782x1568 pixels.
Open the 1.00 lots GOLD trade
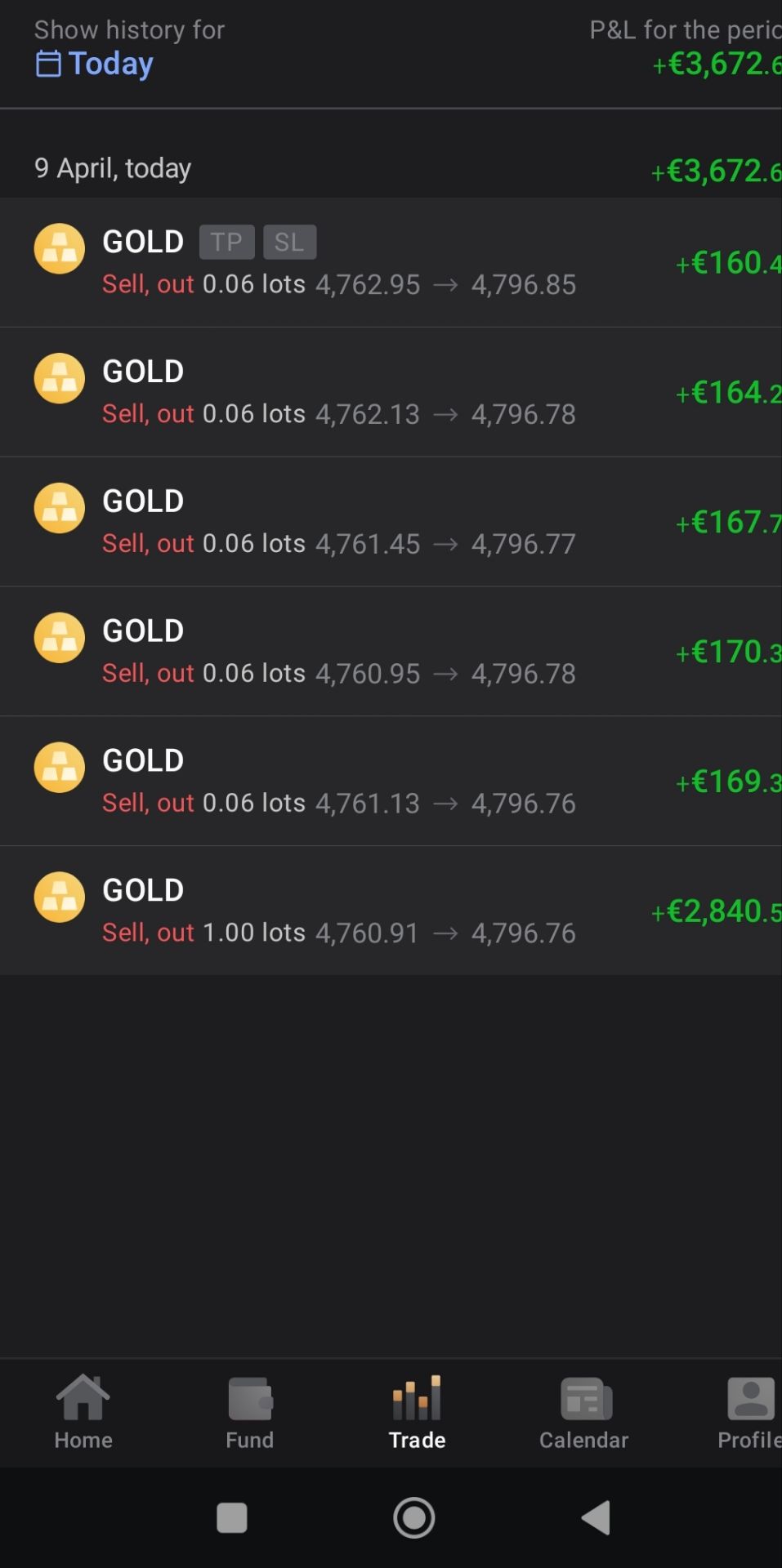[x=391, y=911]
